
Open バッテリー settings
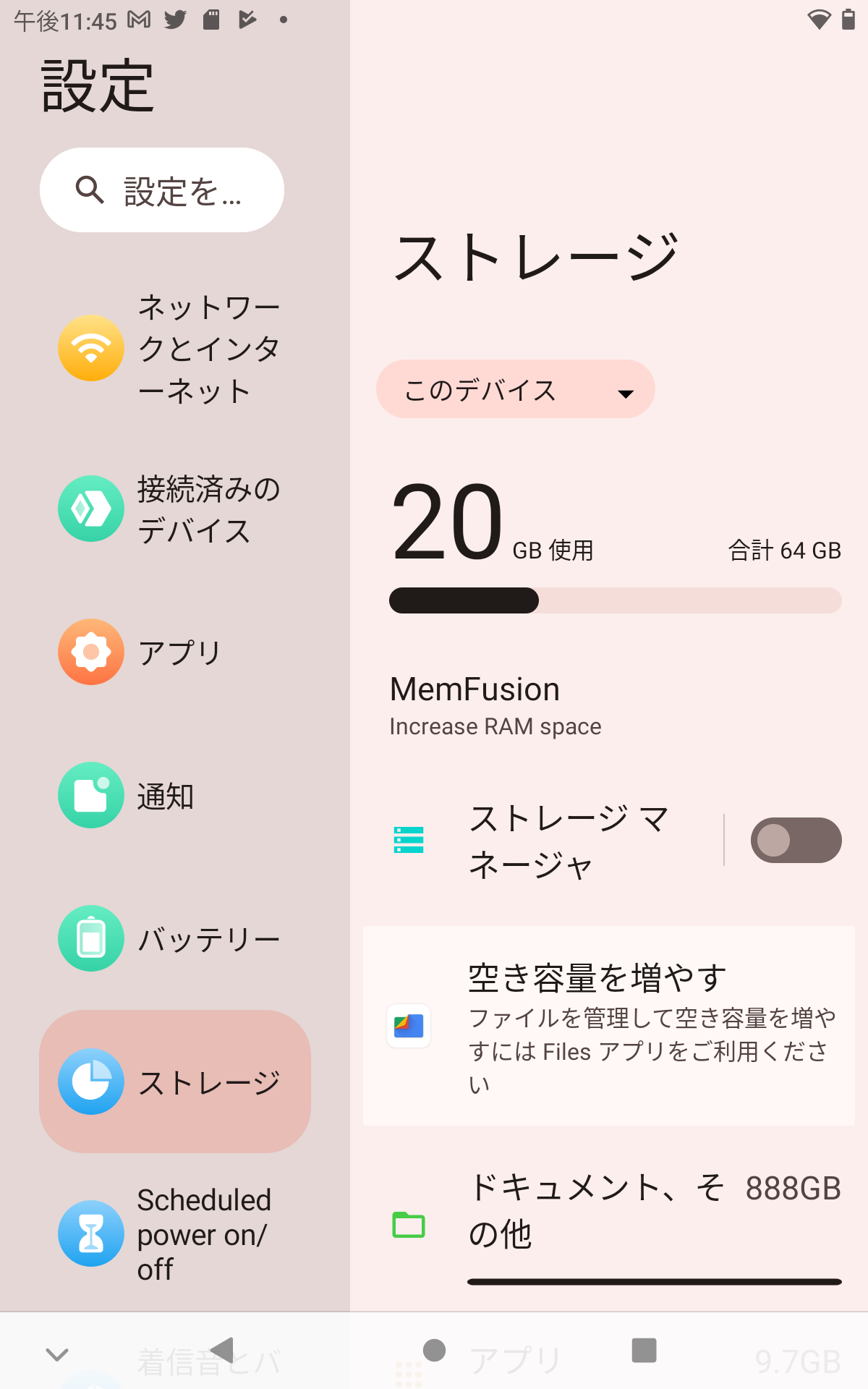[x=175, y=939]
